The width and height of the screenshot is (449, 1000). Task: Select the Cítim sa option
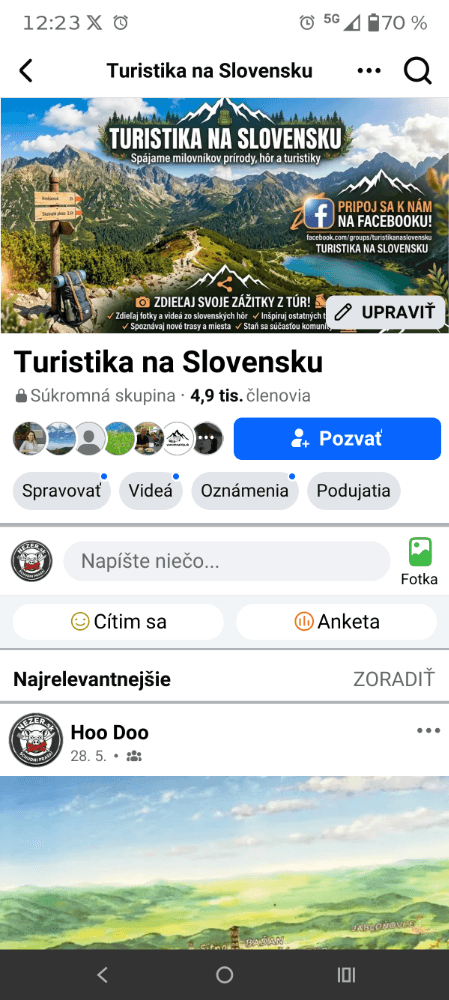point(119,622)
